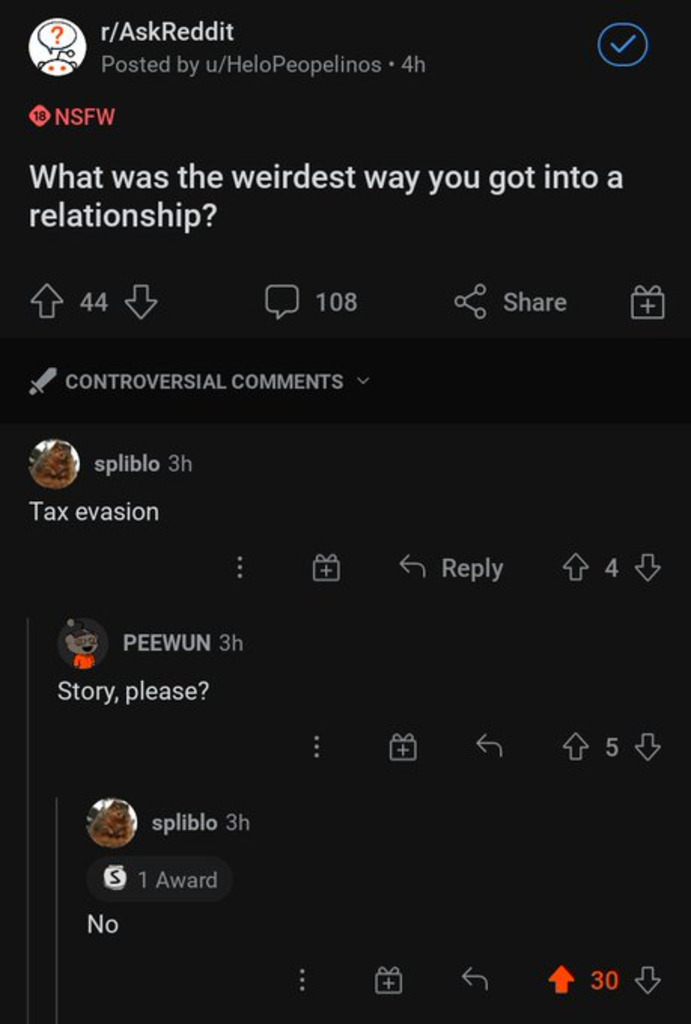
Task: Award PEEWUN's "Story, please?" comment
Action: click(402, 747)
